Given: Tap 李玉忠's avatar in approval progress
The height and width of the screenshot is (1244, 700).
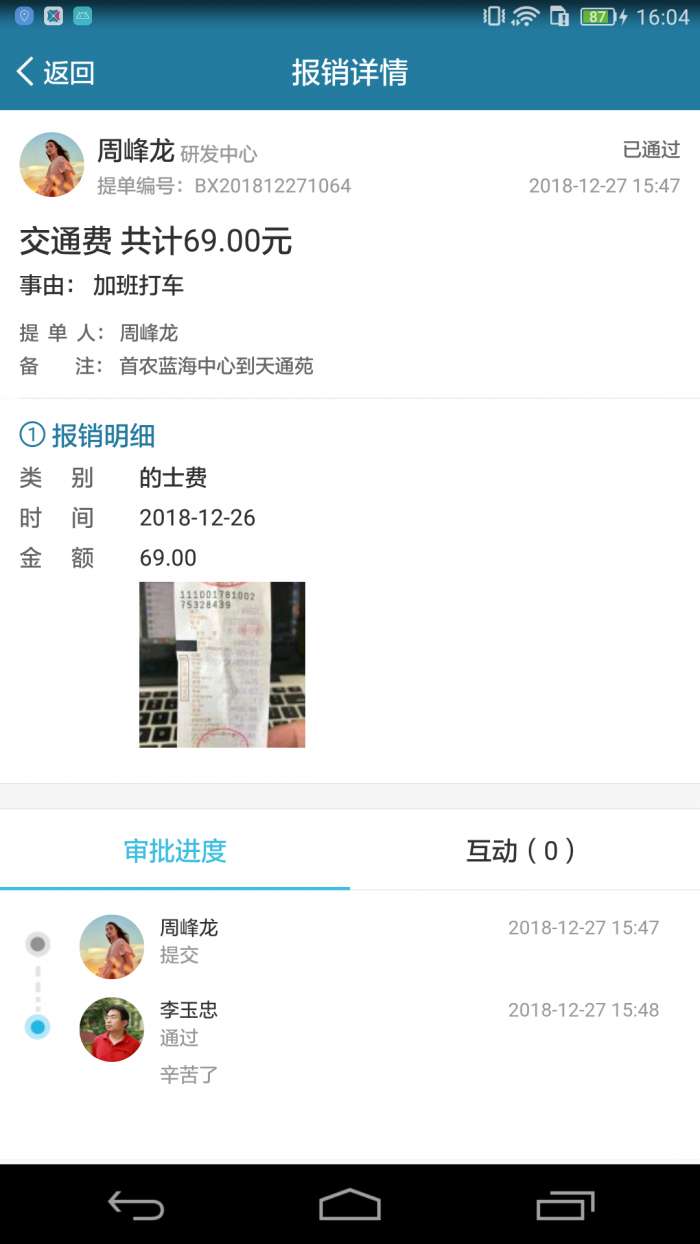Looking at the screenshot, I should point(111,1029).
